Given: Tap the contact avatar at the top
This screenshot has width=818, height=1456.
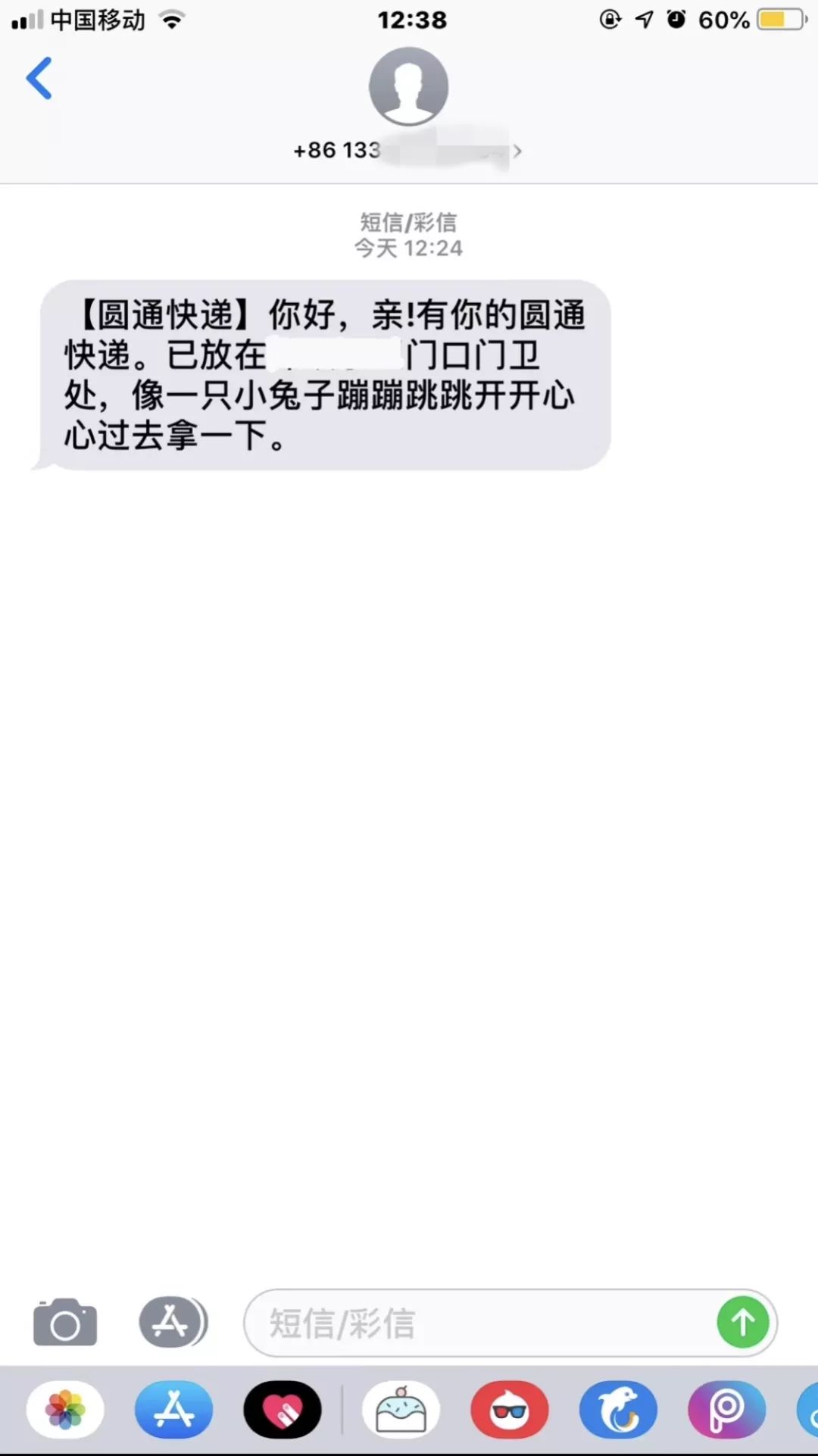Looking at the screenshot, I should (x=409, y=85).
